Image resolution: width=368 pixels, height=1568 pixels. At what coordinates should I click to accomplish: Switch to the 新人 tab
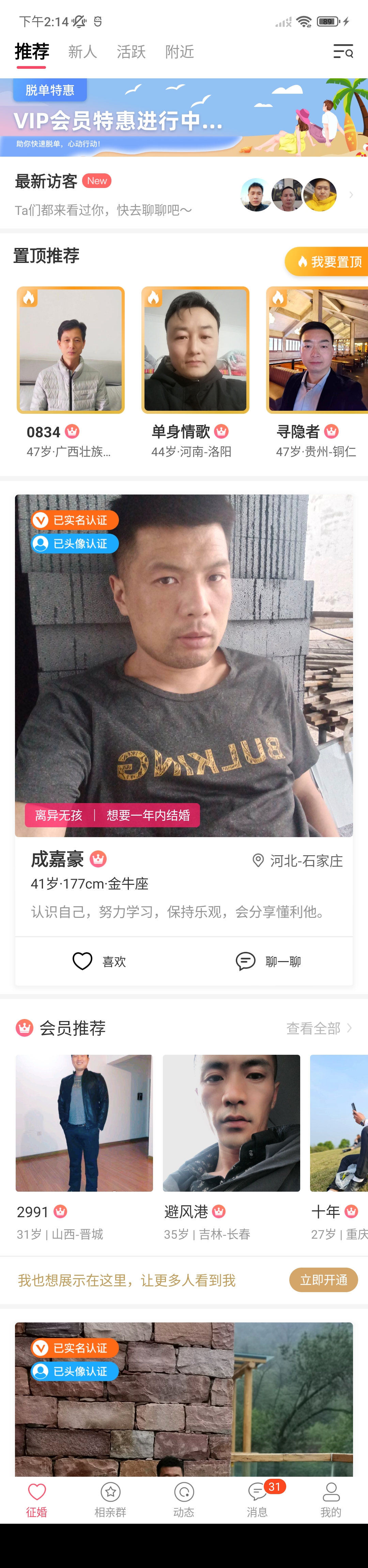coord(82,52)
